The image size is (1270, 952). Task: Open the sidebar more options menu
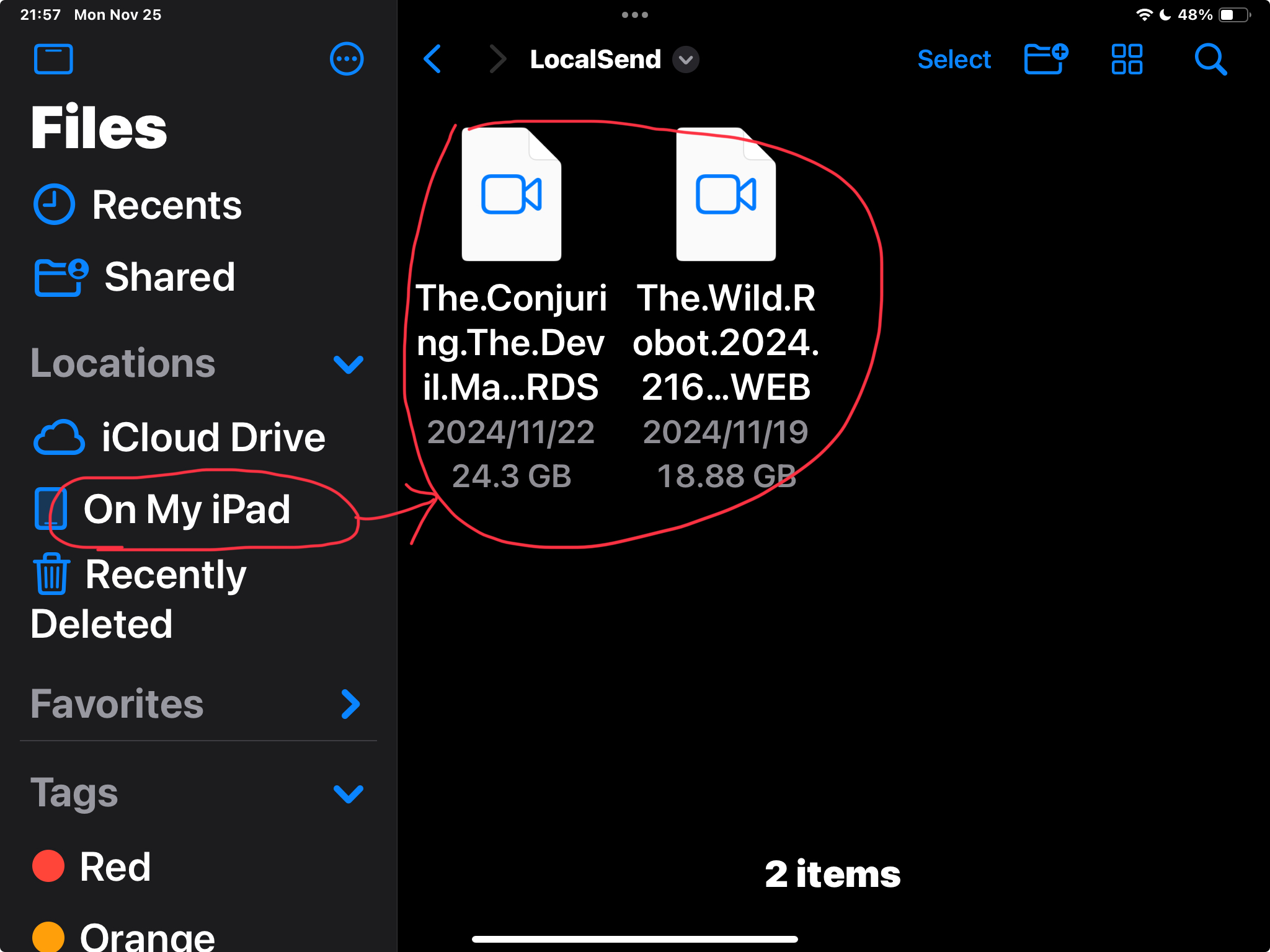(347, 59)
